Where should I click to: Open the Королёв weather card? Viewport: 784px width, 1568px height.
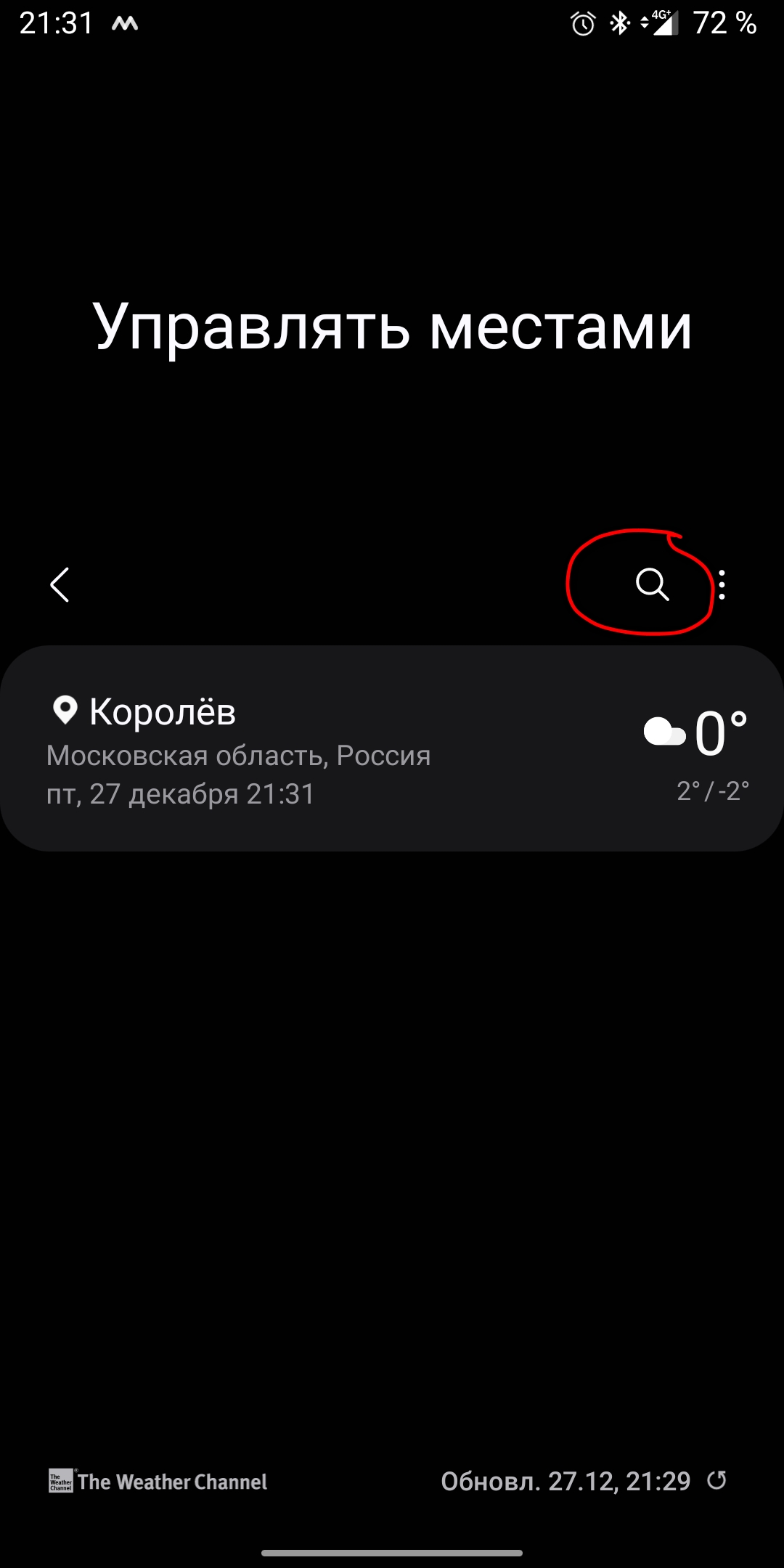(x=392, y=748)
